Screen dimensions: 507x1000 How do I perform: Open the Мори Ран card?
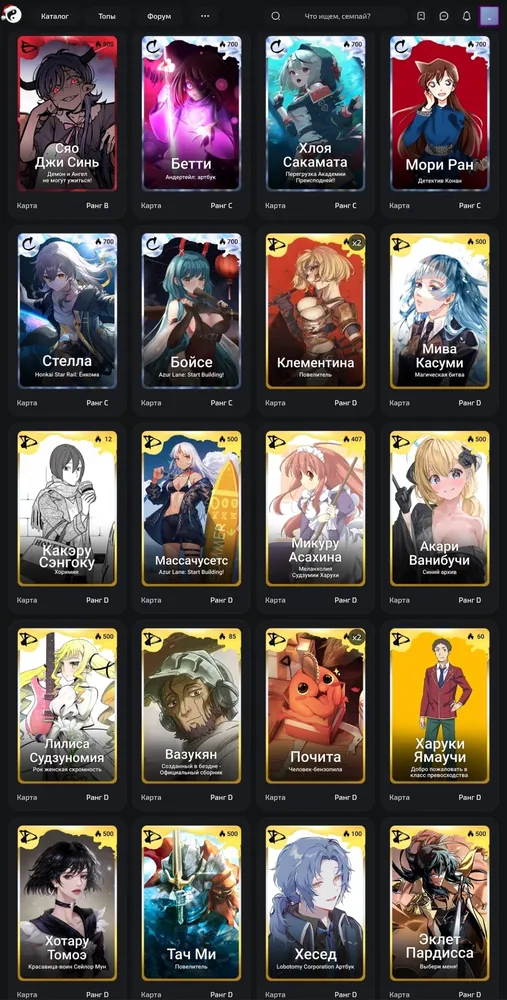point(440,114)
